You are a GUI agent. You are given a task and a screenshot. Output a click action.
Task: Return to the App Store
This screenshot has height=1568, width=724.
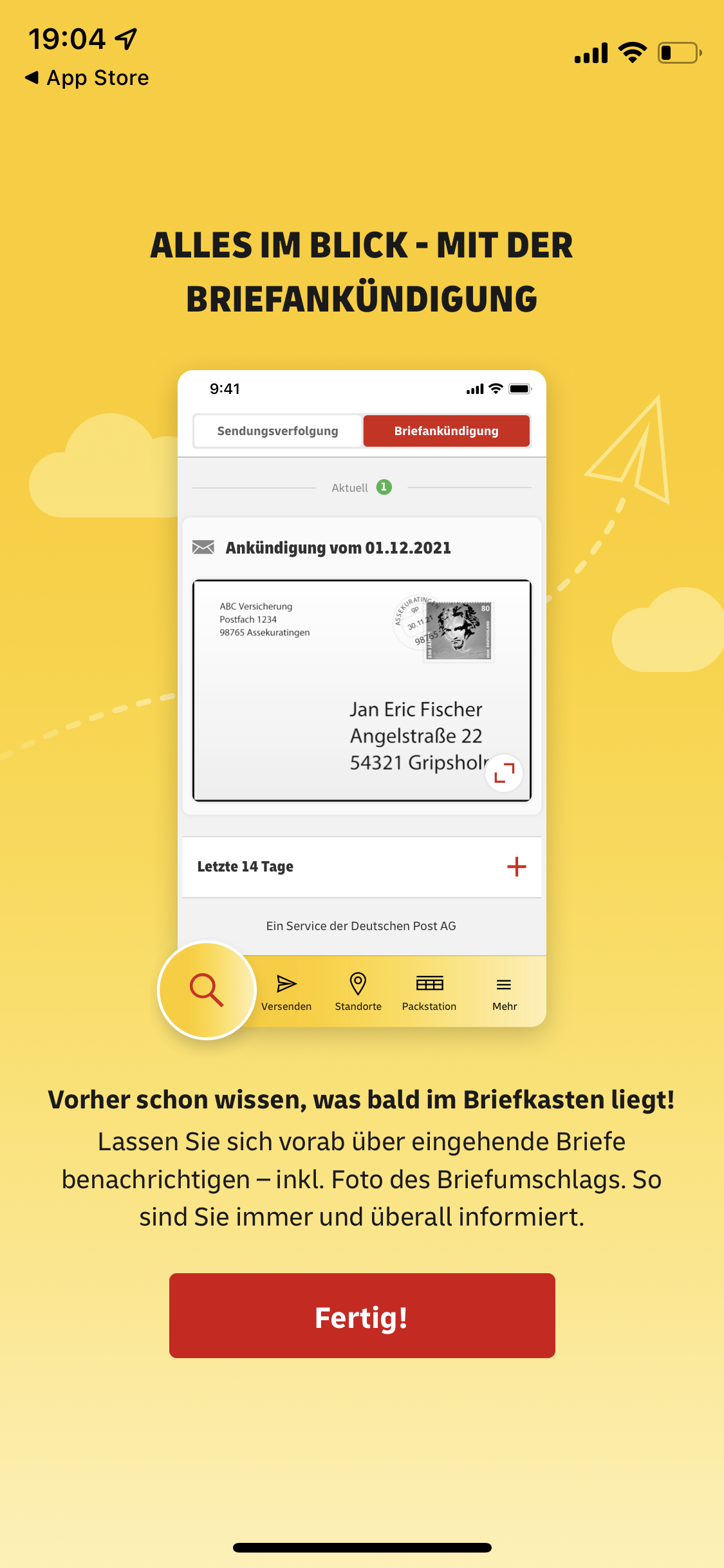click(87, 78)
